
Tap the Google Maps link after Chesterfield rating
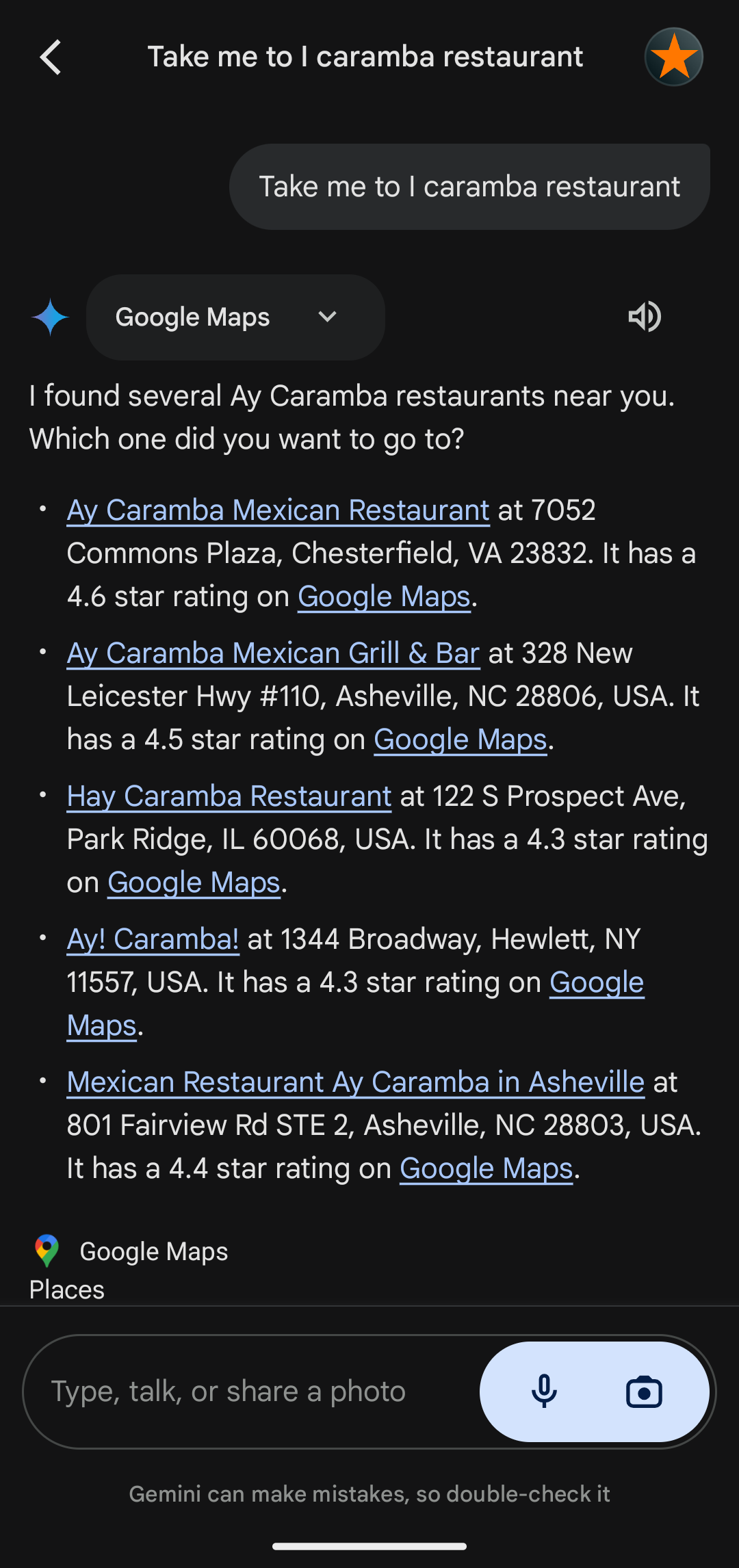(384, 597)
